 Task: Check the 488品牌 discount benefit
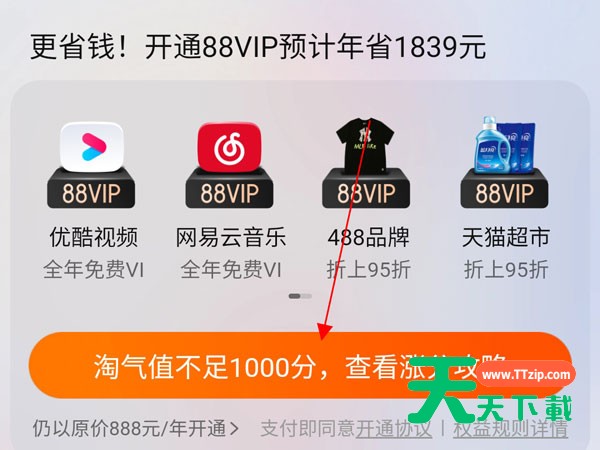[x=368, y=200]
